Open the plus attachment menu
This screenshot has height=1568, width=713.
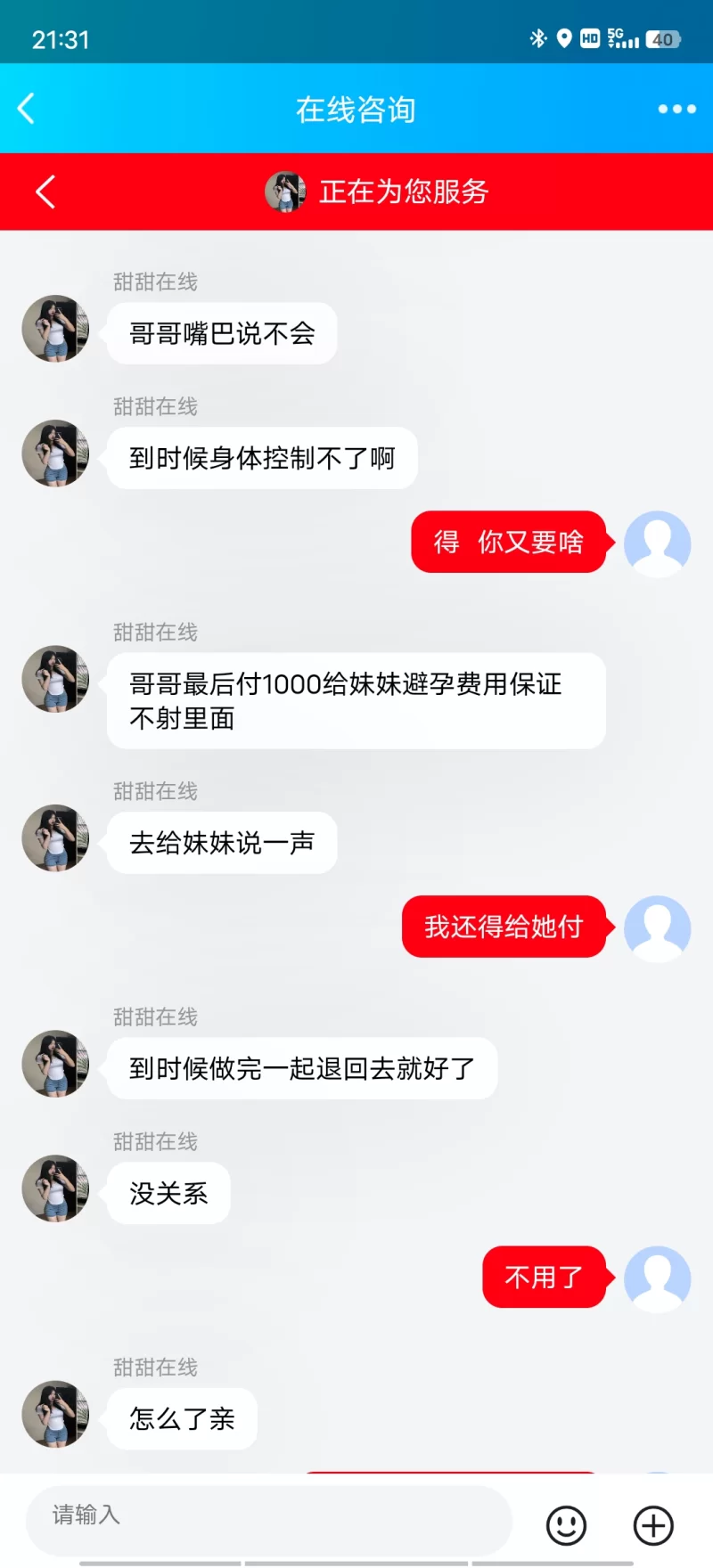point(653,1525)
